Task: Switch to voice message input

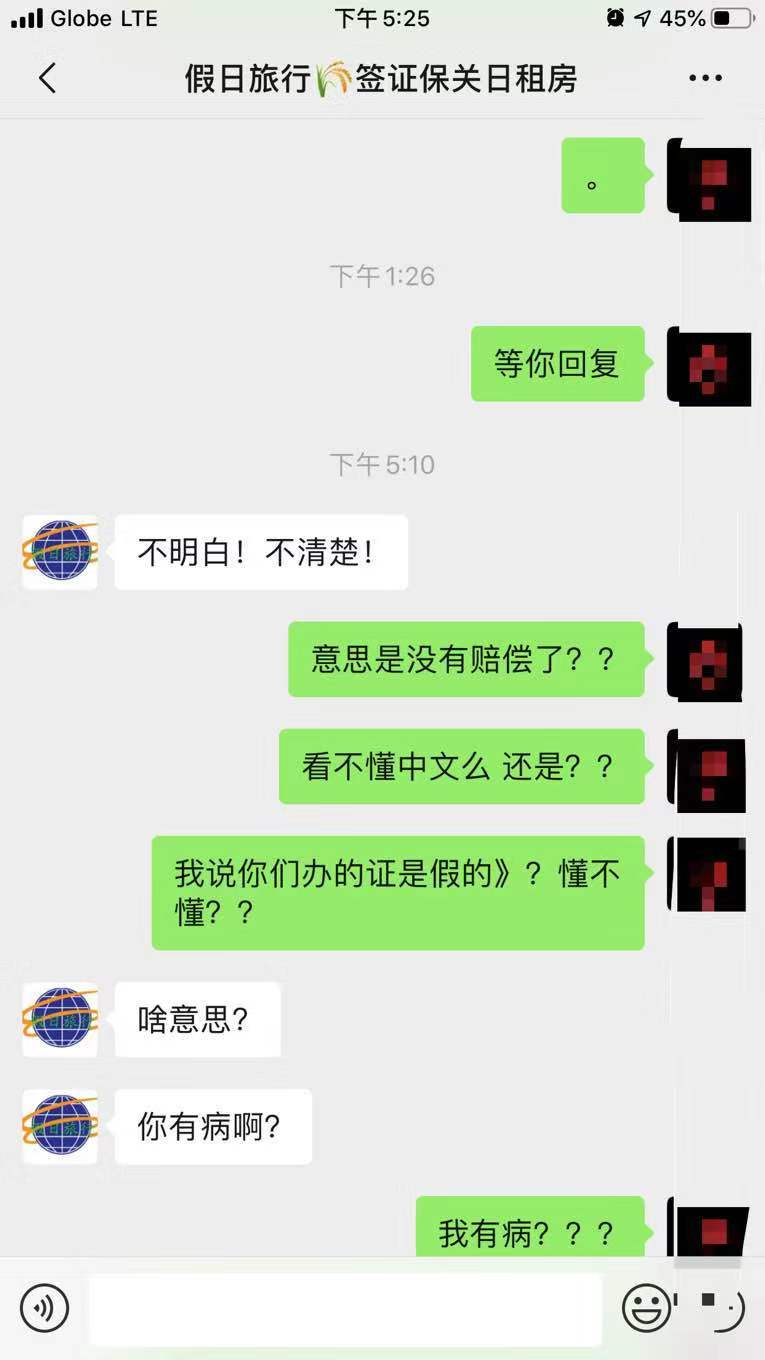Action: coord(44,1308)
